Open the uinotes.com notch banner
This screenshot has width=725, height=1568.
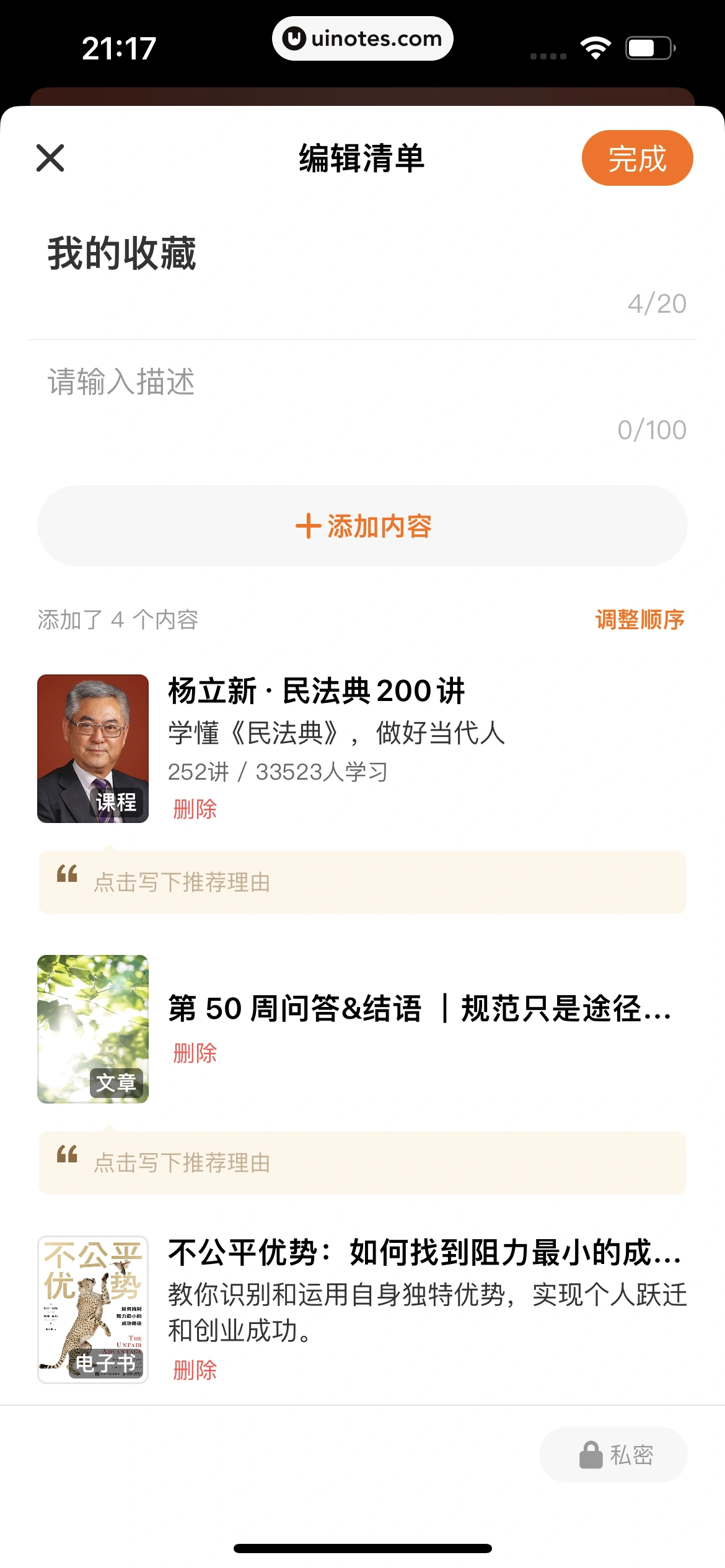[x=362, y=38]
